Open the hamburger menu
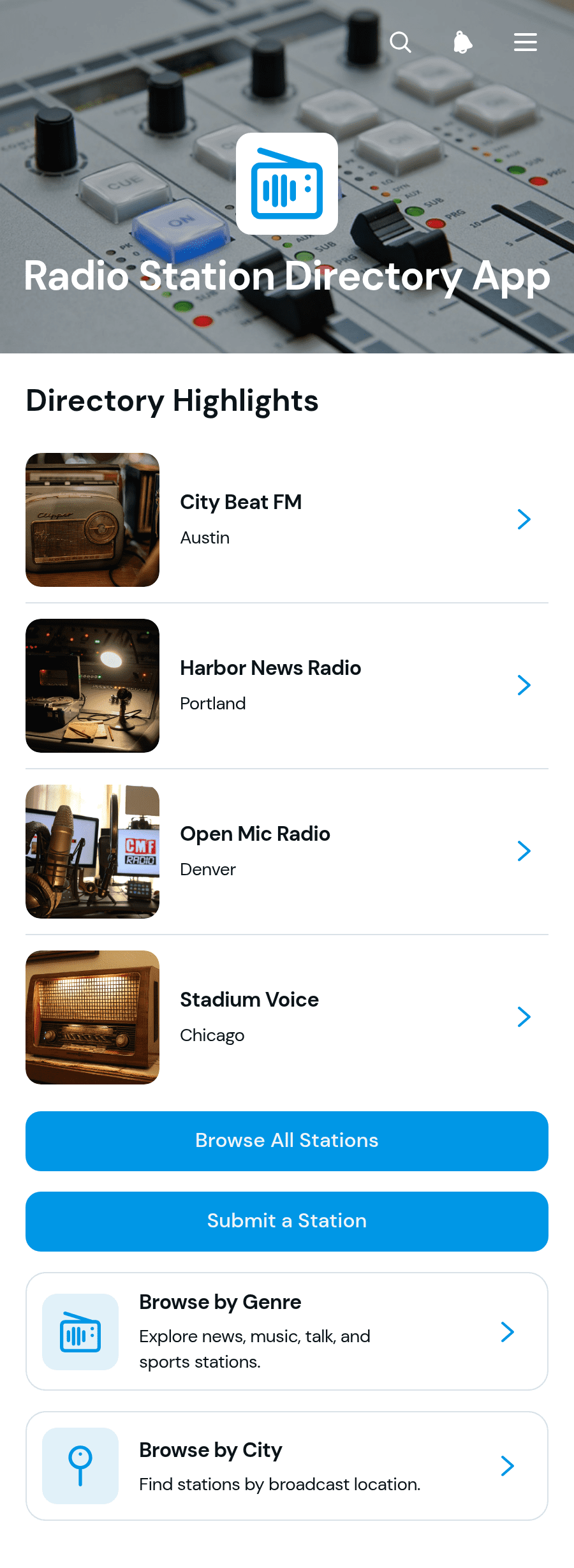 click(x=526, y=42)
